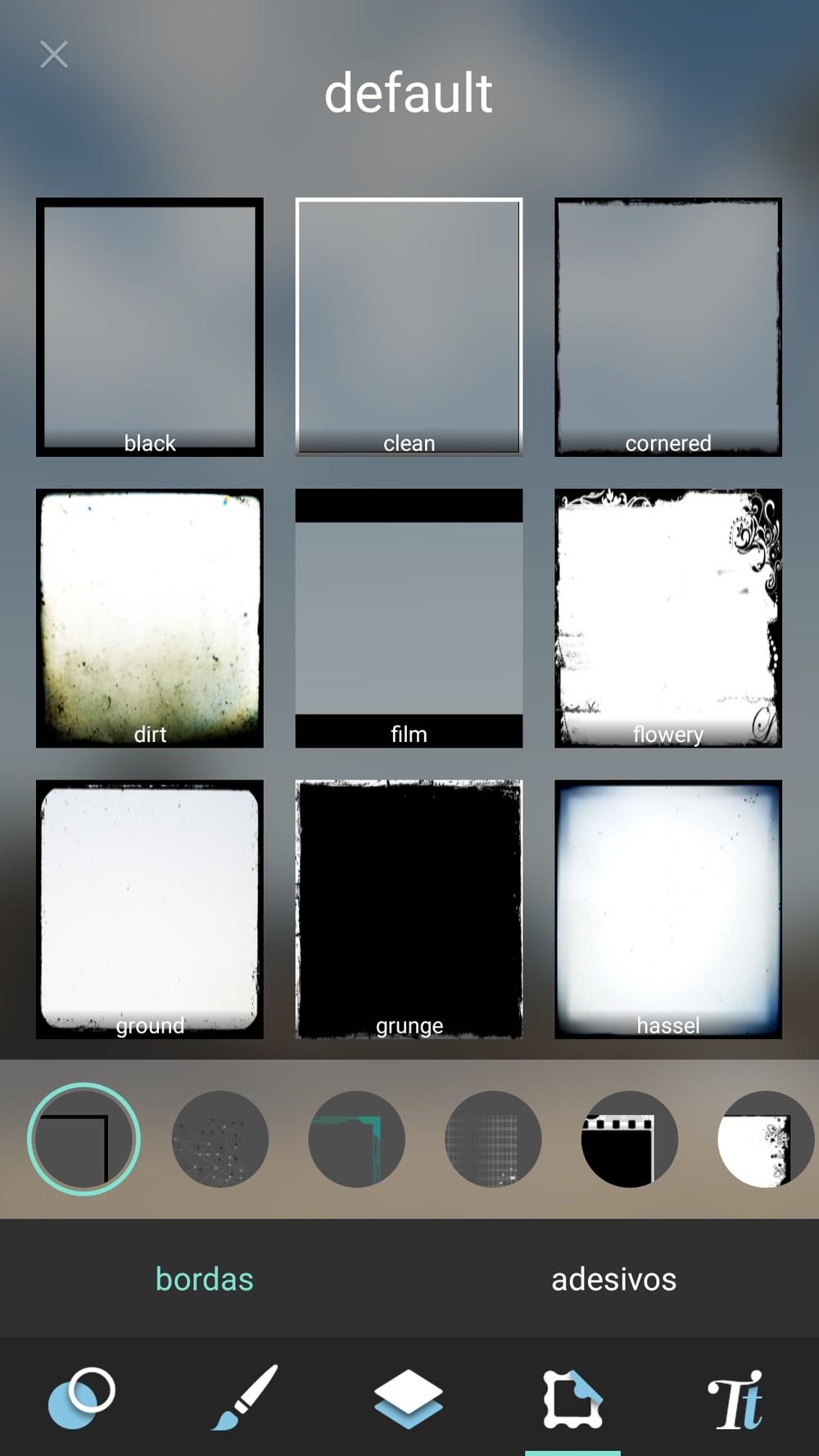819x1456 pixels.
Task: Switch to the adesivos tab
Action: click(614, 1279)
